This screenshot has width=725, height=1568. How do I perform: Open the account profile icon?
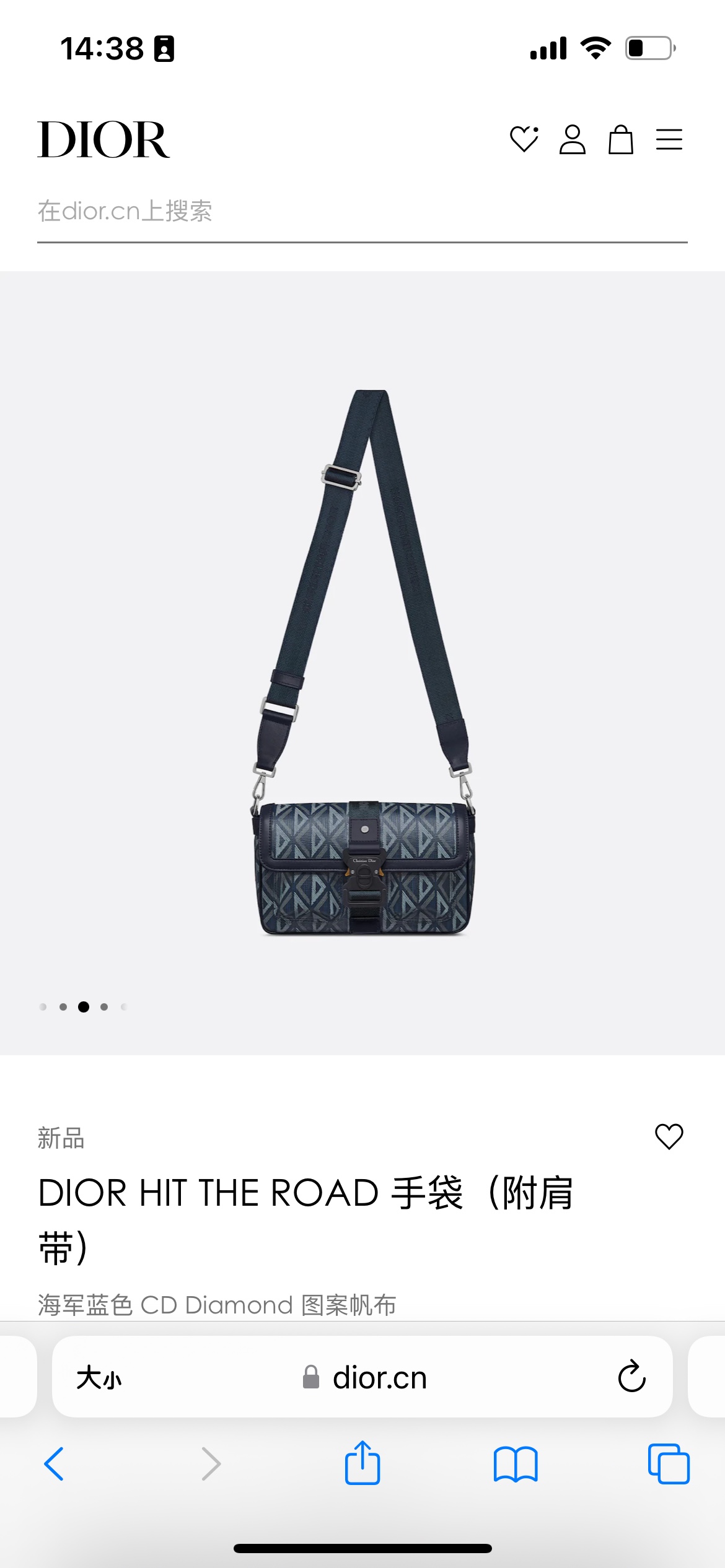pos(572,139)
